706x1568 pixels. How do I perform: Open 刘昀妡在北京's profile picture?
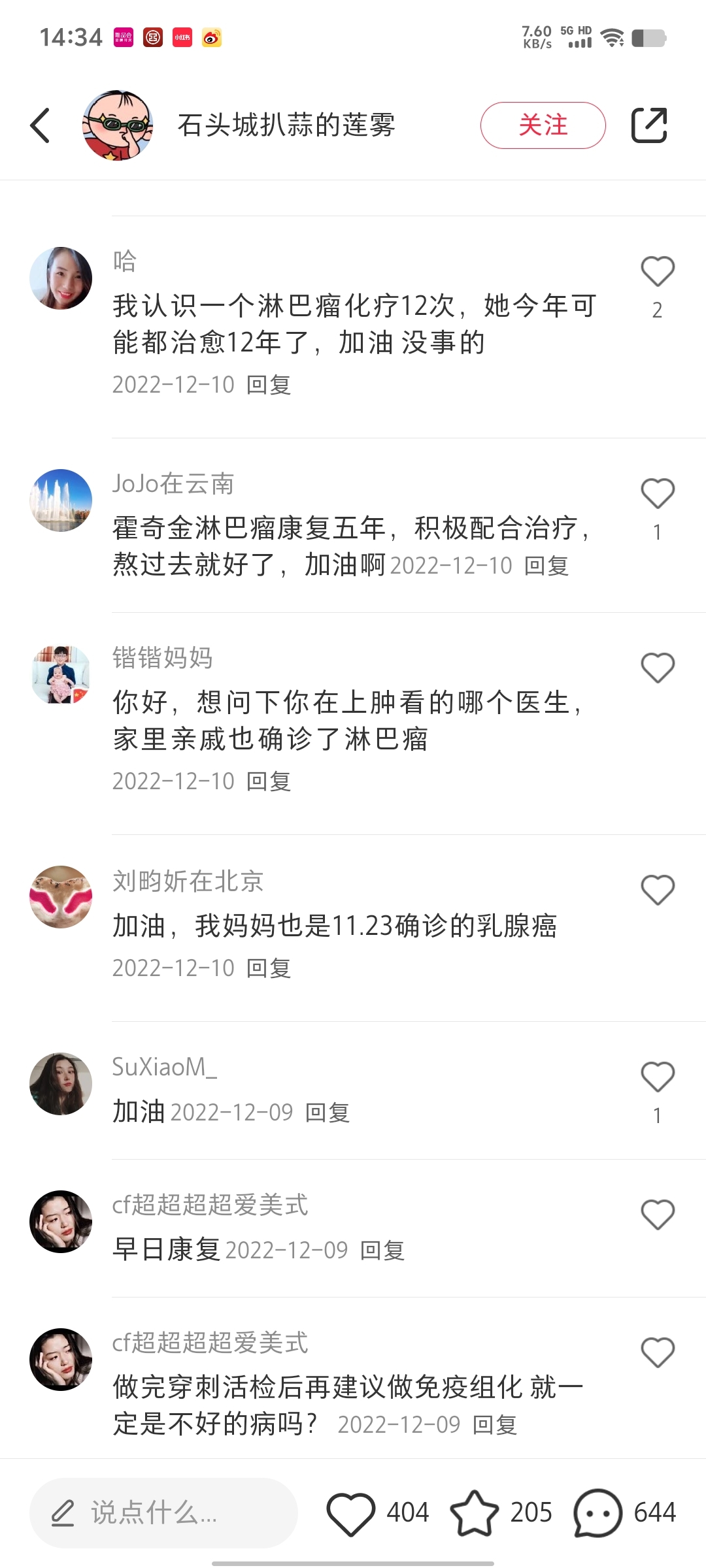click(61, 897)
